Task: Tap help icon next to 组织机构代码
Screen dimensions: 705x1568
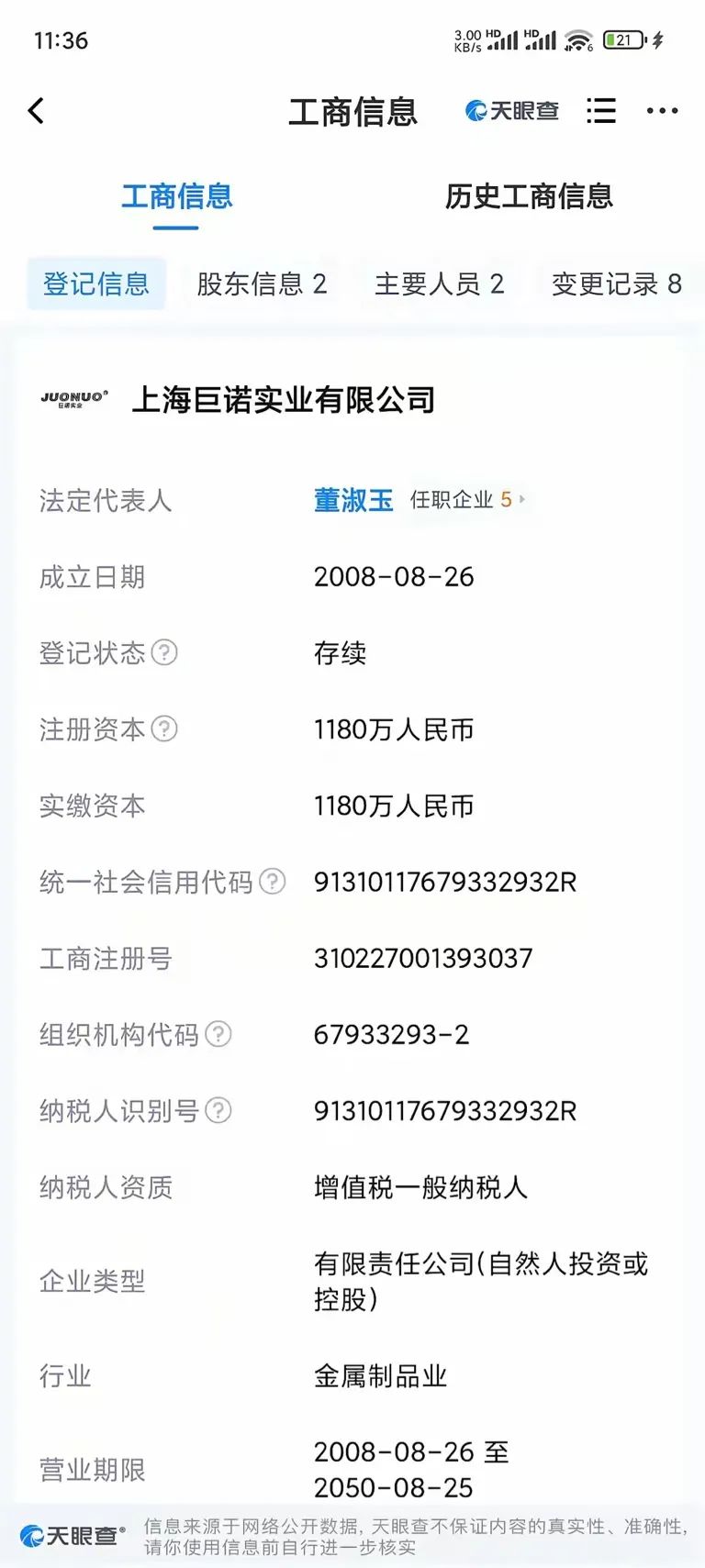Action: coord(218,1034)
